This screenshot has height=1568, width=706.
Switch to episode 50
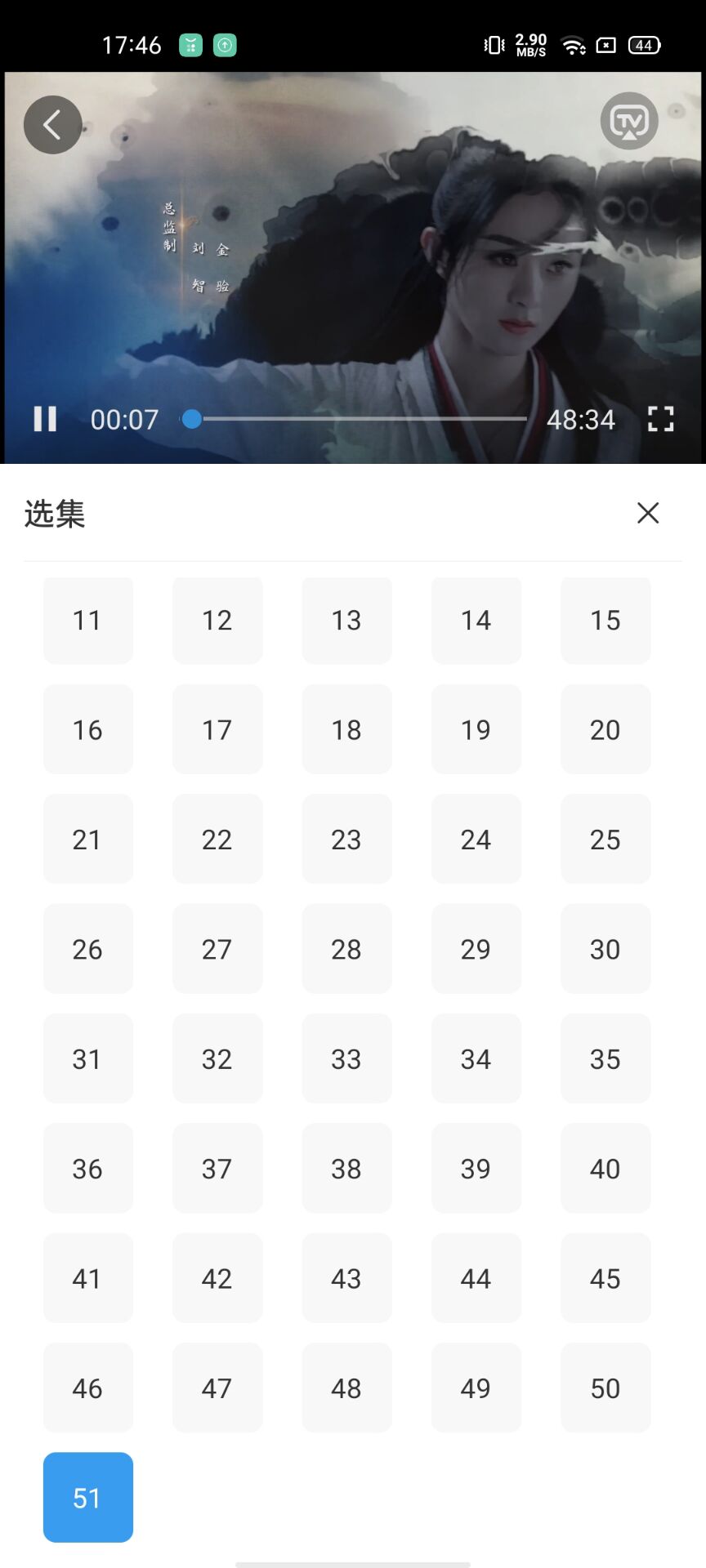[605, 1388]
